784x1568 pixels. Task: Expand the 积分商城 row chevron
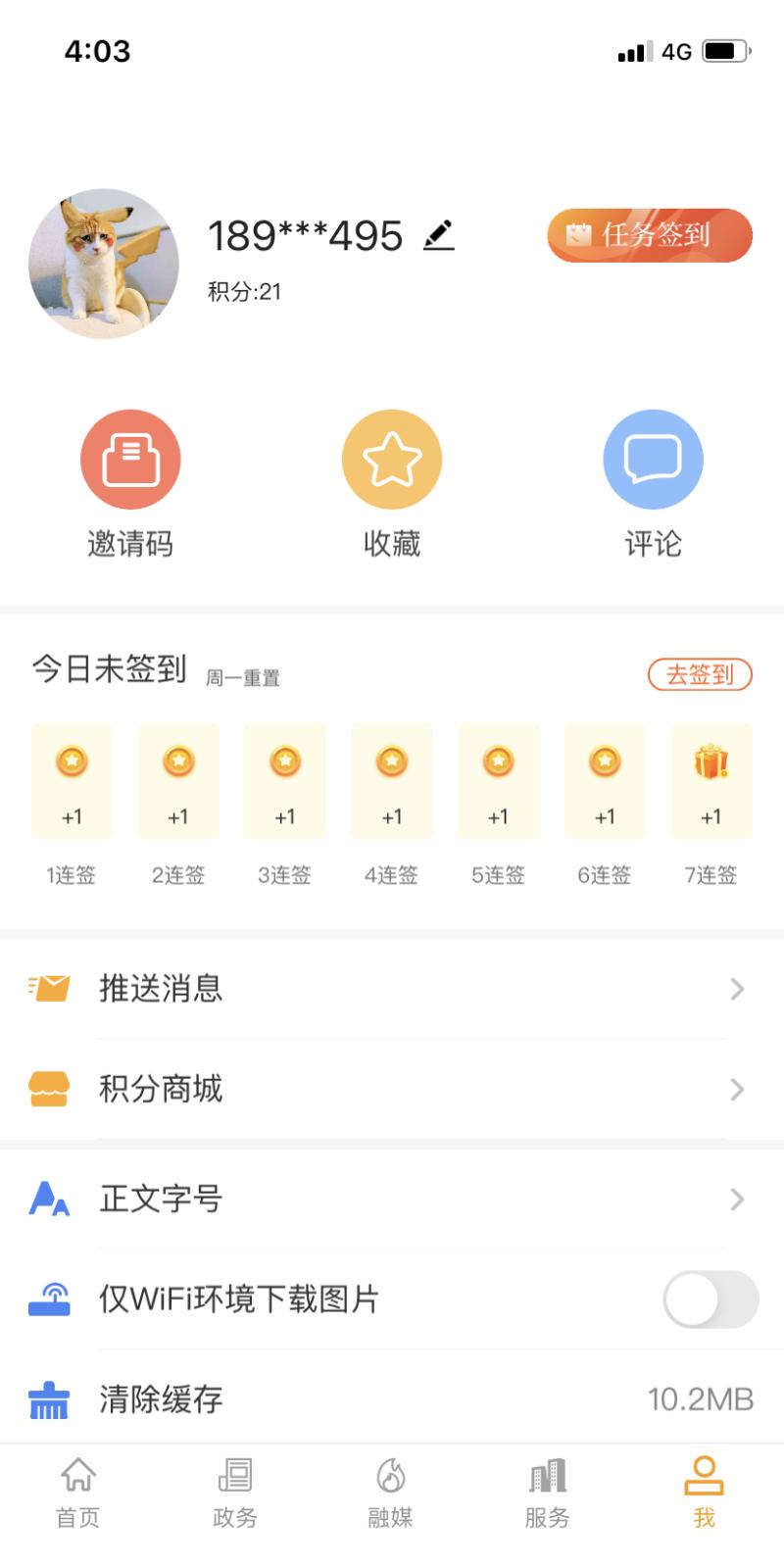738,1089
